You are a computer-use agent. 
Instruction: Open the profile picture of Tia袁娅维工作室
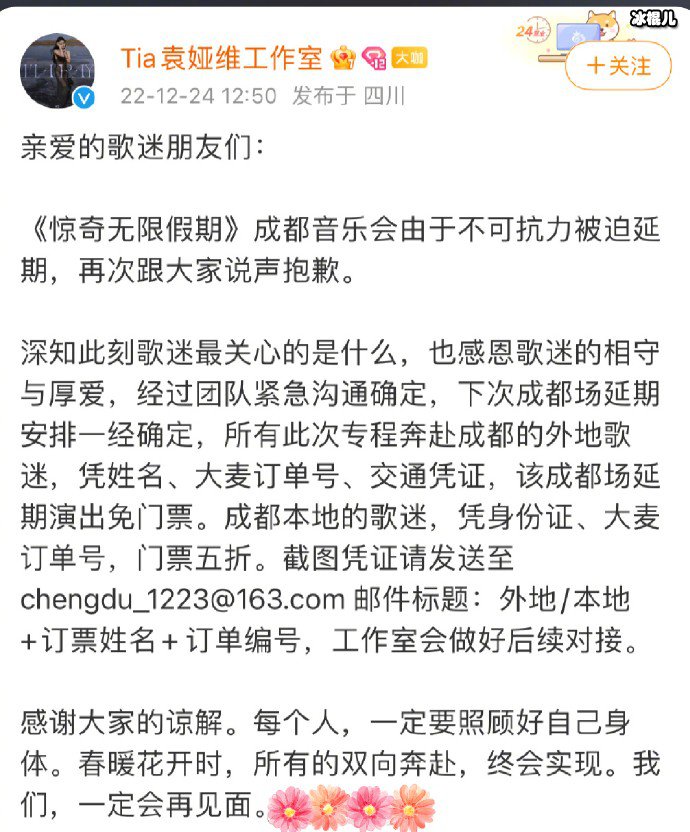[x=59, y=72]
